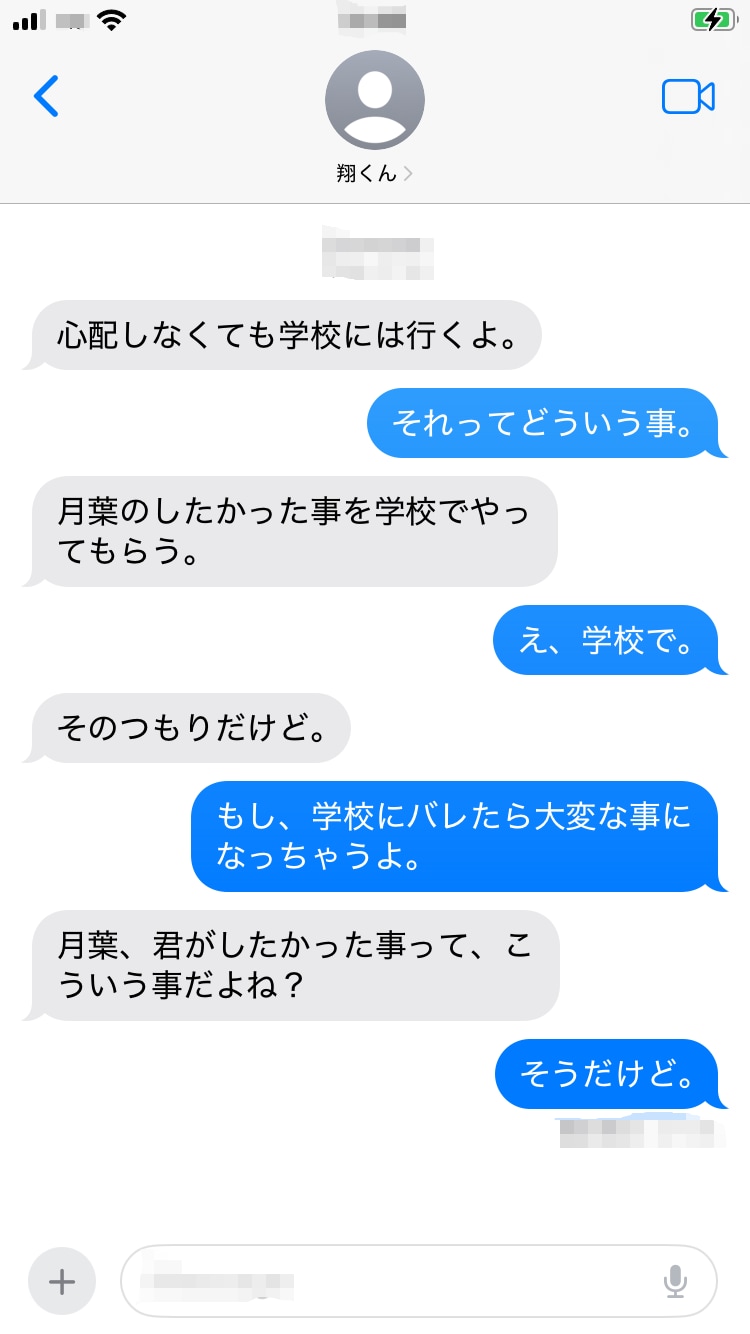Start a FaceTime video call
This screenshot has height=1334, width=750.
tap(688, 96)
